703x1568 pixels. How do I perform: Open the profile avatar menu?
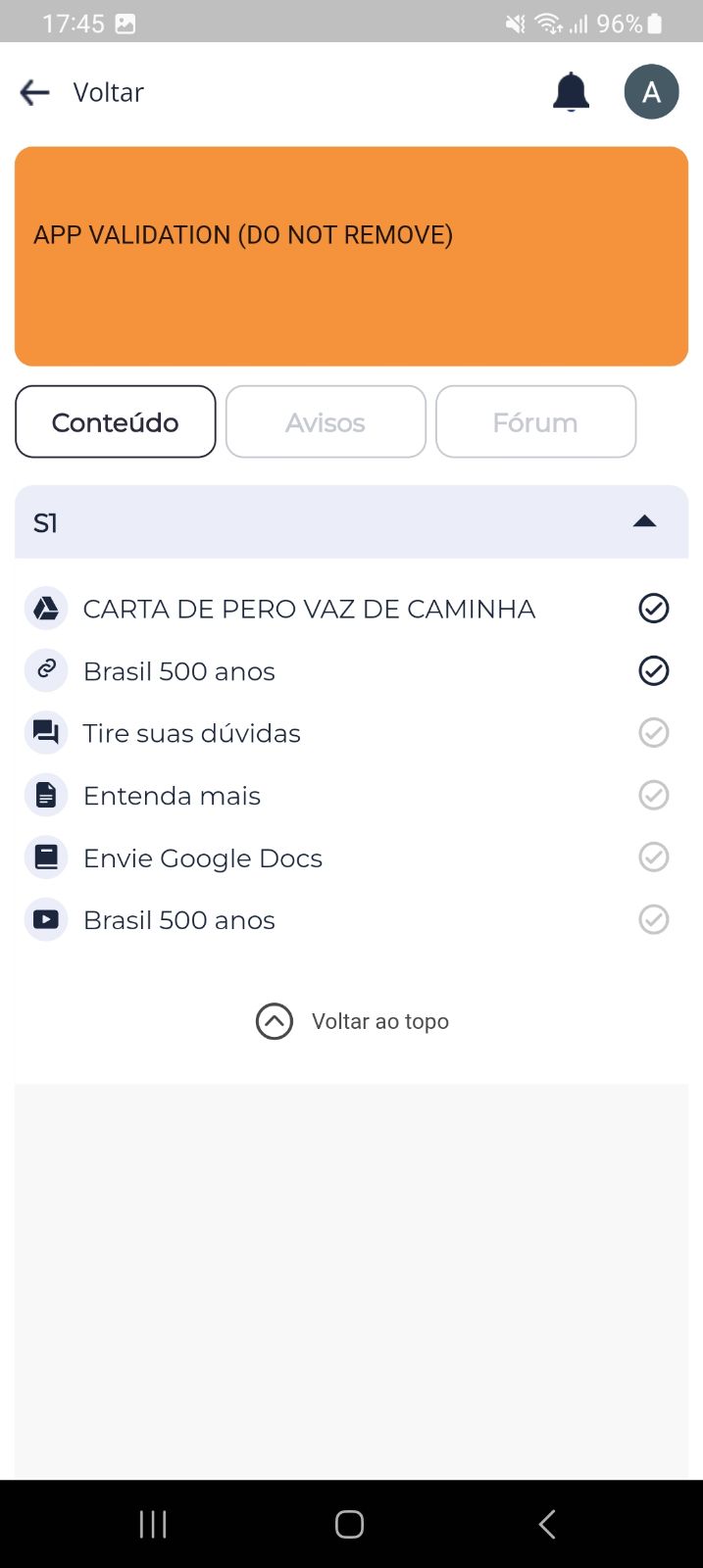(651, 92)
